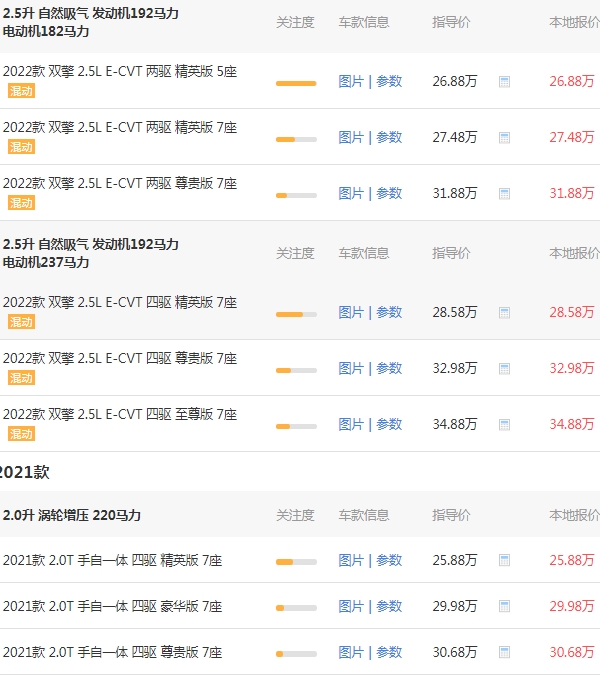Open calculator icon for 四驱 至尊版 7座
600x675 pixels.
click(x=504, y=424)
